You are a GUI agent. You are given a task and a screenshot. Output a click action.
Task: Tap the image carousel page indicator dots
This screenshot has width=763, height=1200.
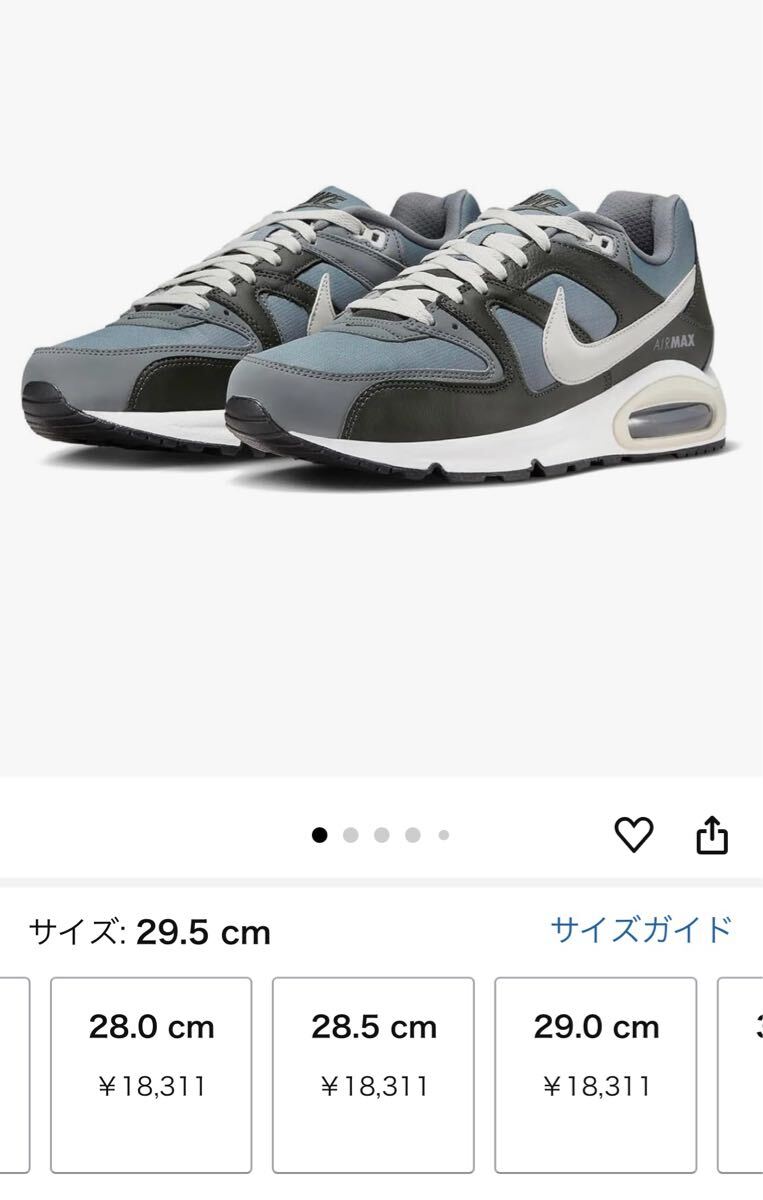[381, 835]
